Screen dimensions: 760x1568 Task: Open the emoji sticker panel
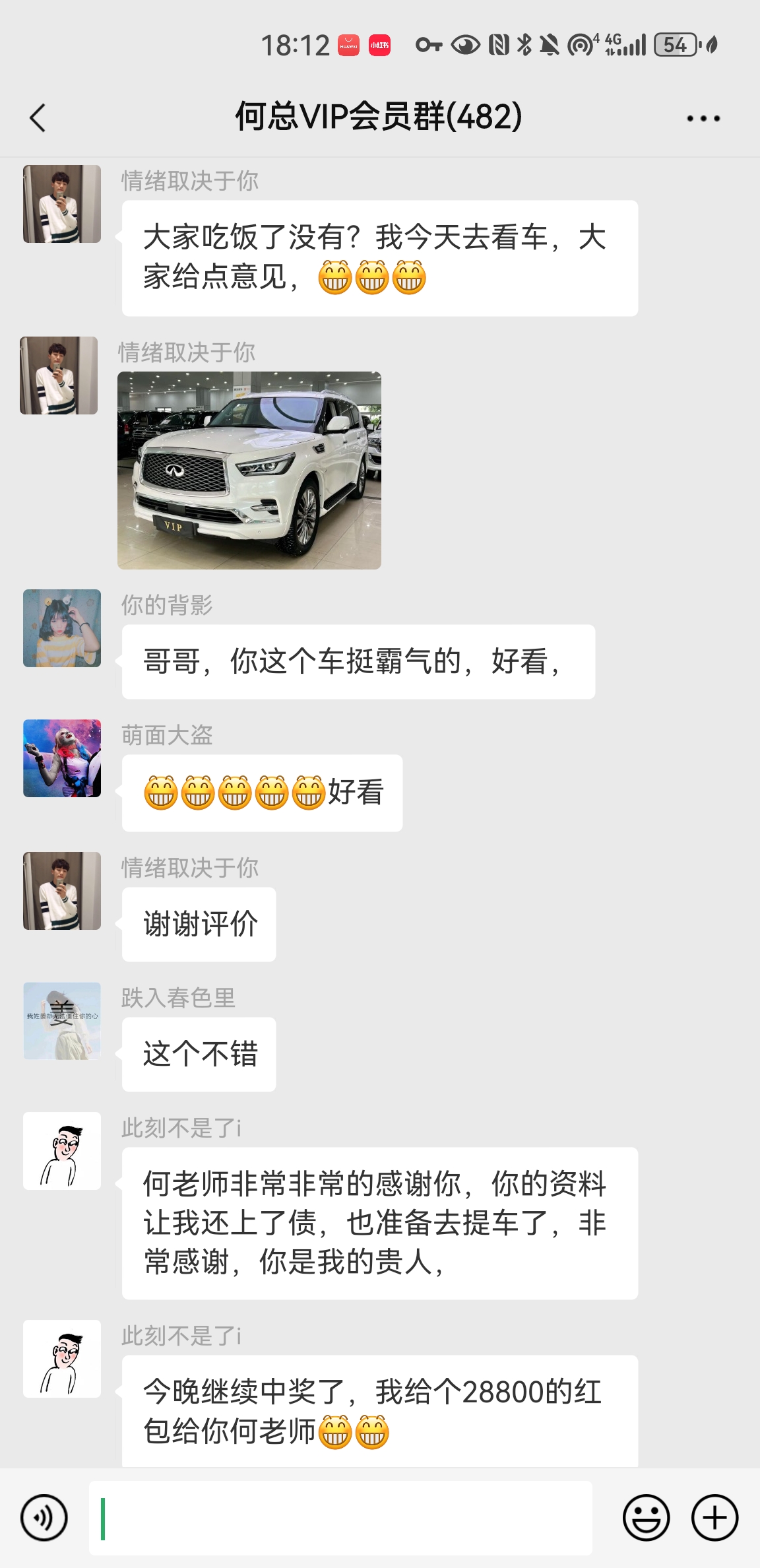[x=646, y=1518]
